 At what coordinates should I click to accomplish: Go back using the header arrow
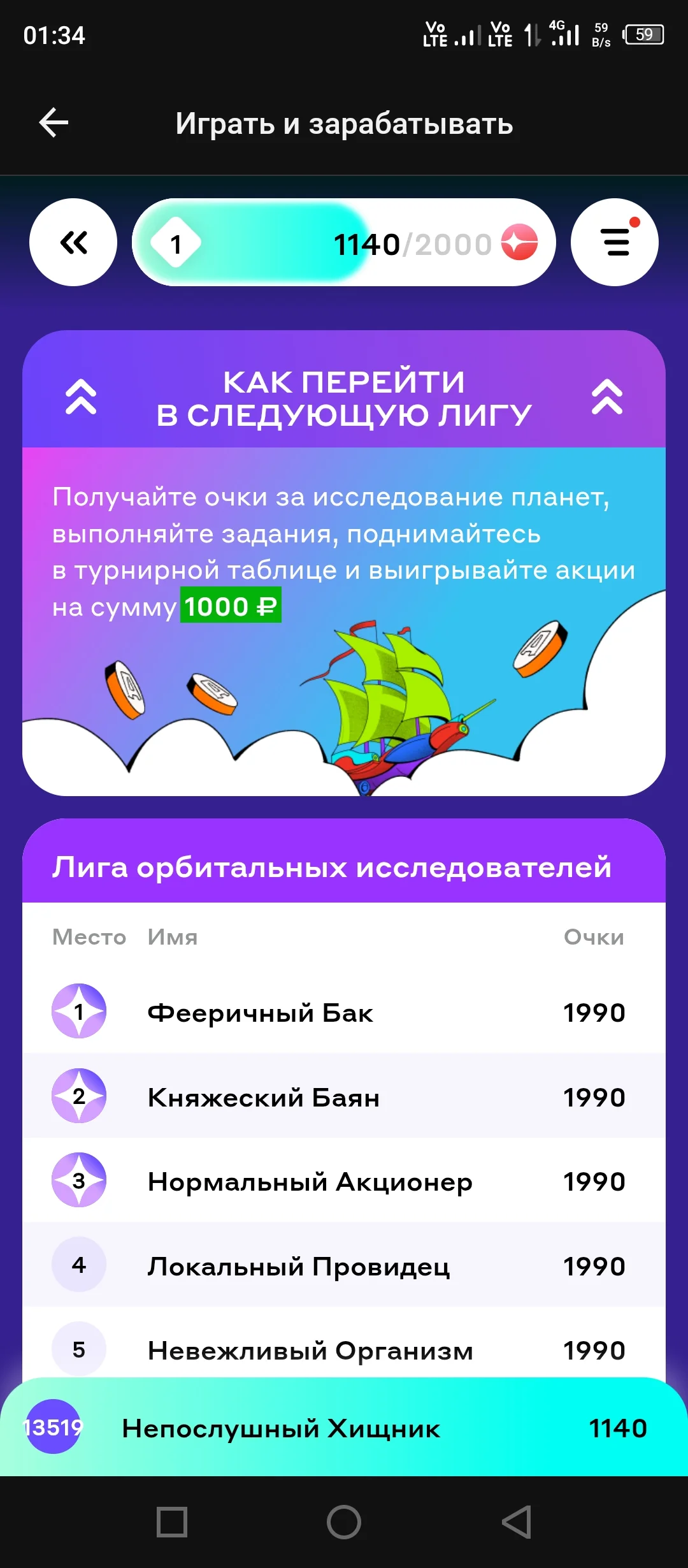(54, 123)
